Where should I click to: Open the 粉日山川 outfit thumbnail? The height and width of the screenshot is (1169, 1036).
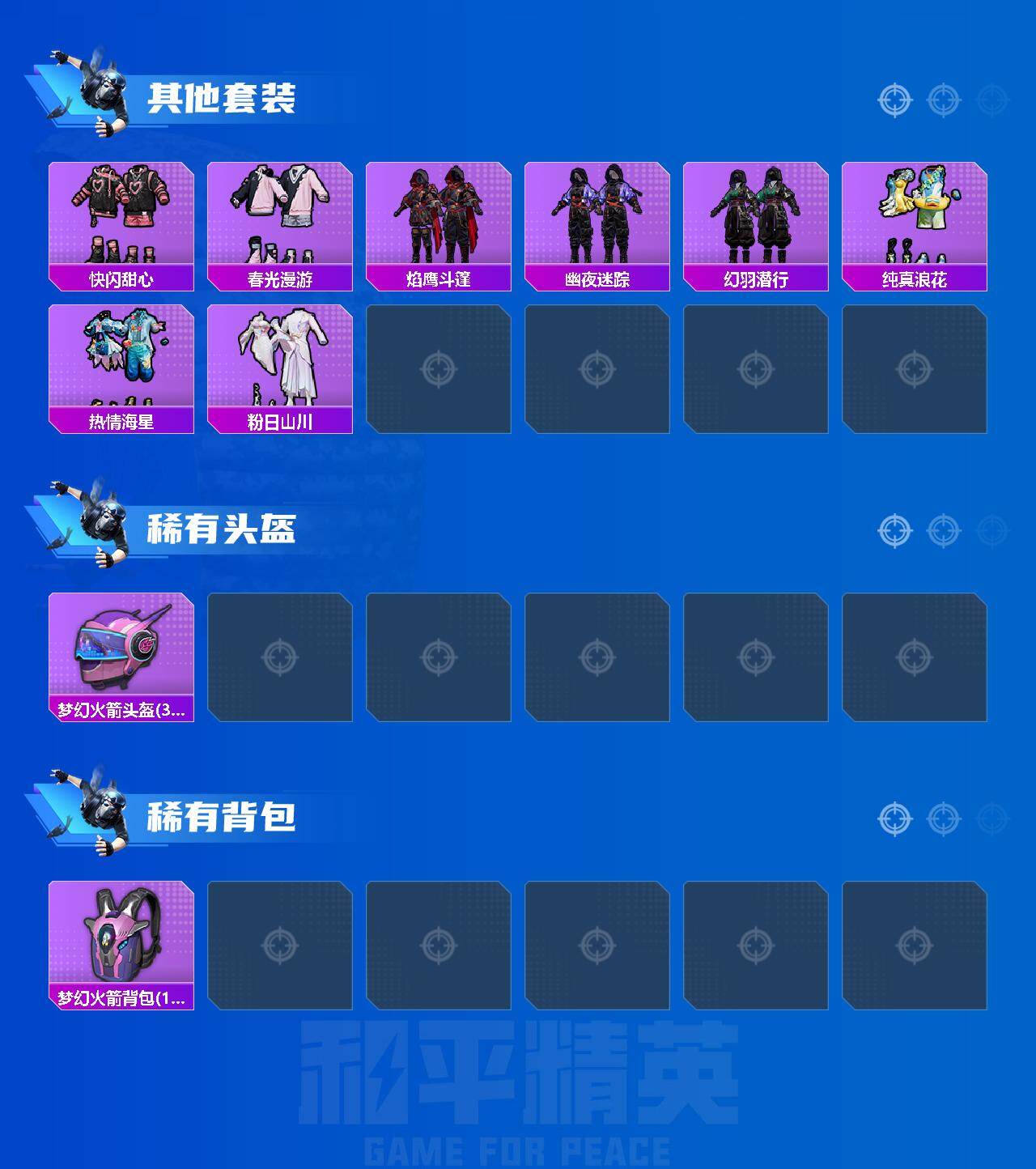(x=279, y=356)
